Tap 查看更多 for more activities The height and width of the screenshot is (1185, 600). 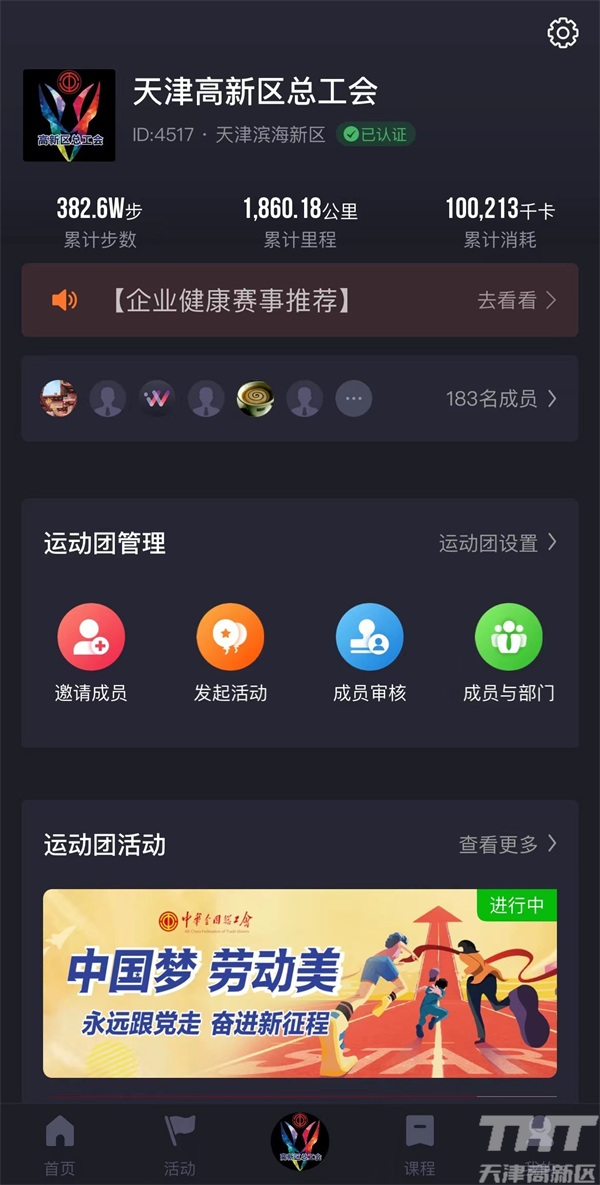[508, 844]
